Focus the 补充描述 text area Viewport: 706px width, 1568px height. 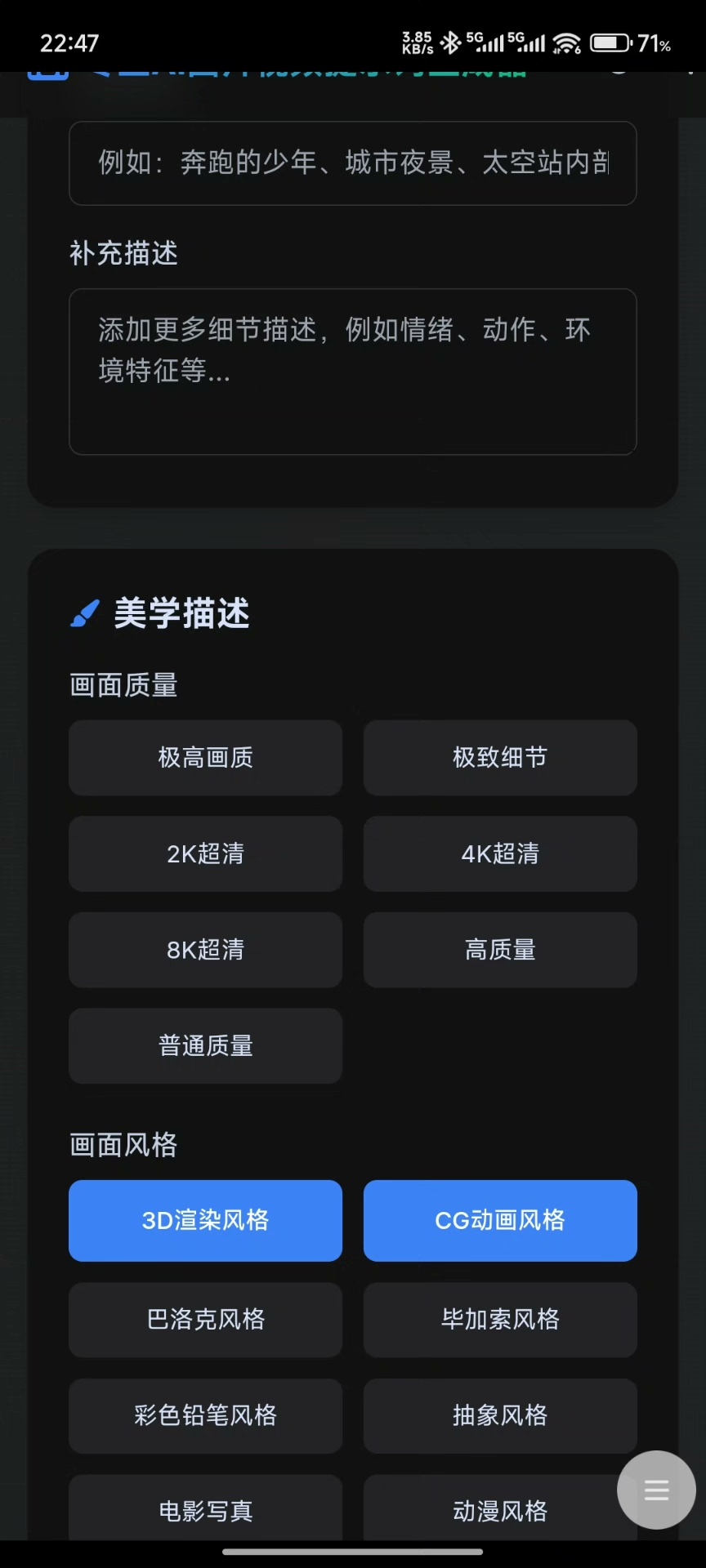352,372
